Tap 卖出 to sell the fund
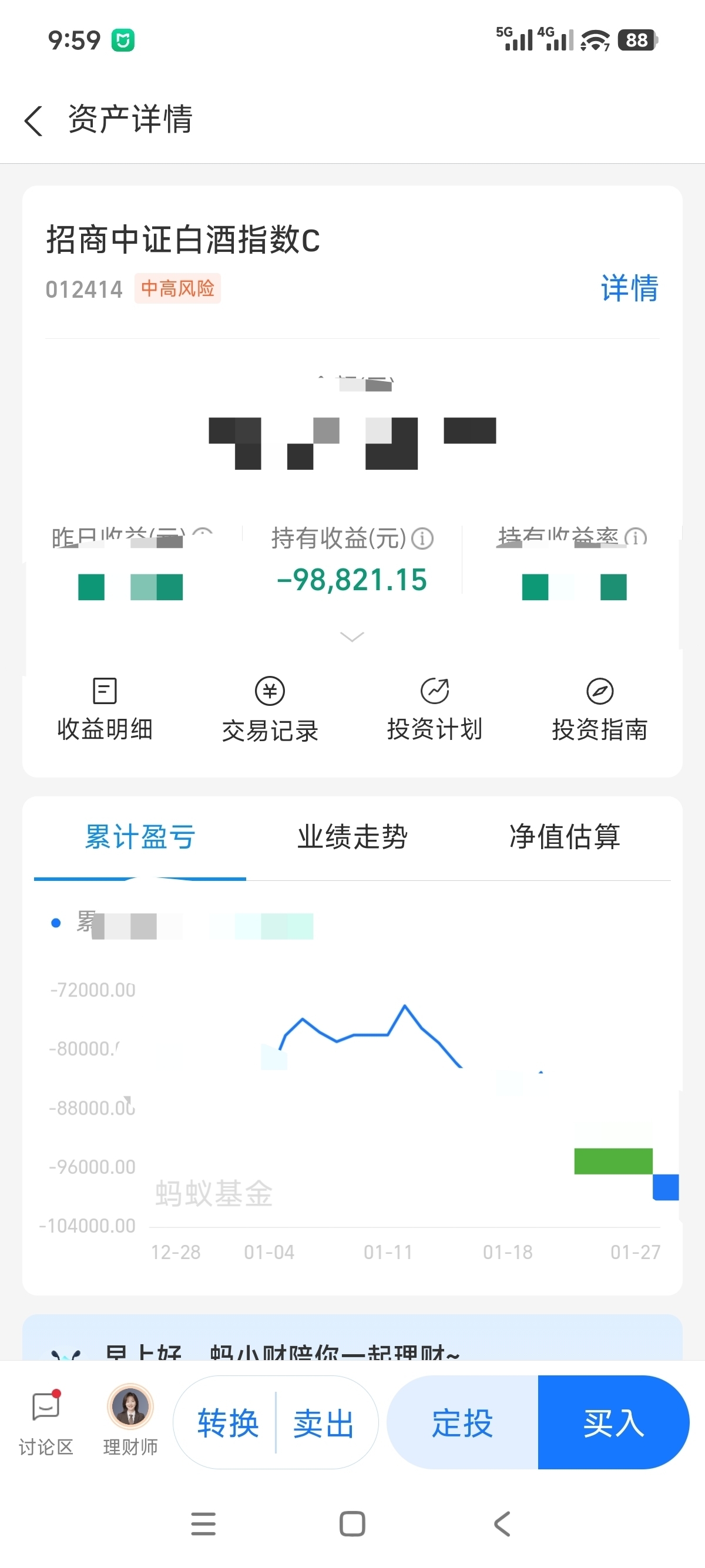Image resolution: width=705 pixels, height=1568 pixels. [x=323, y=1423]
